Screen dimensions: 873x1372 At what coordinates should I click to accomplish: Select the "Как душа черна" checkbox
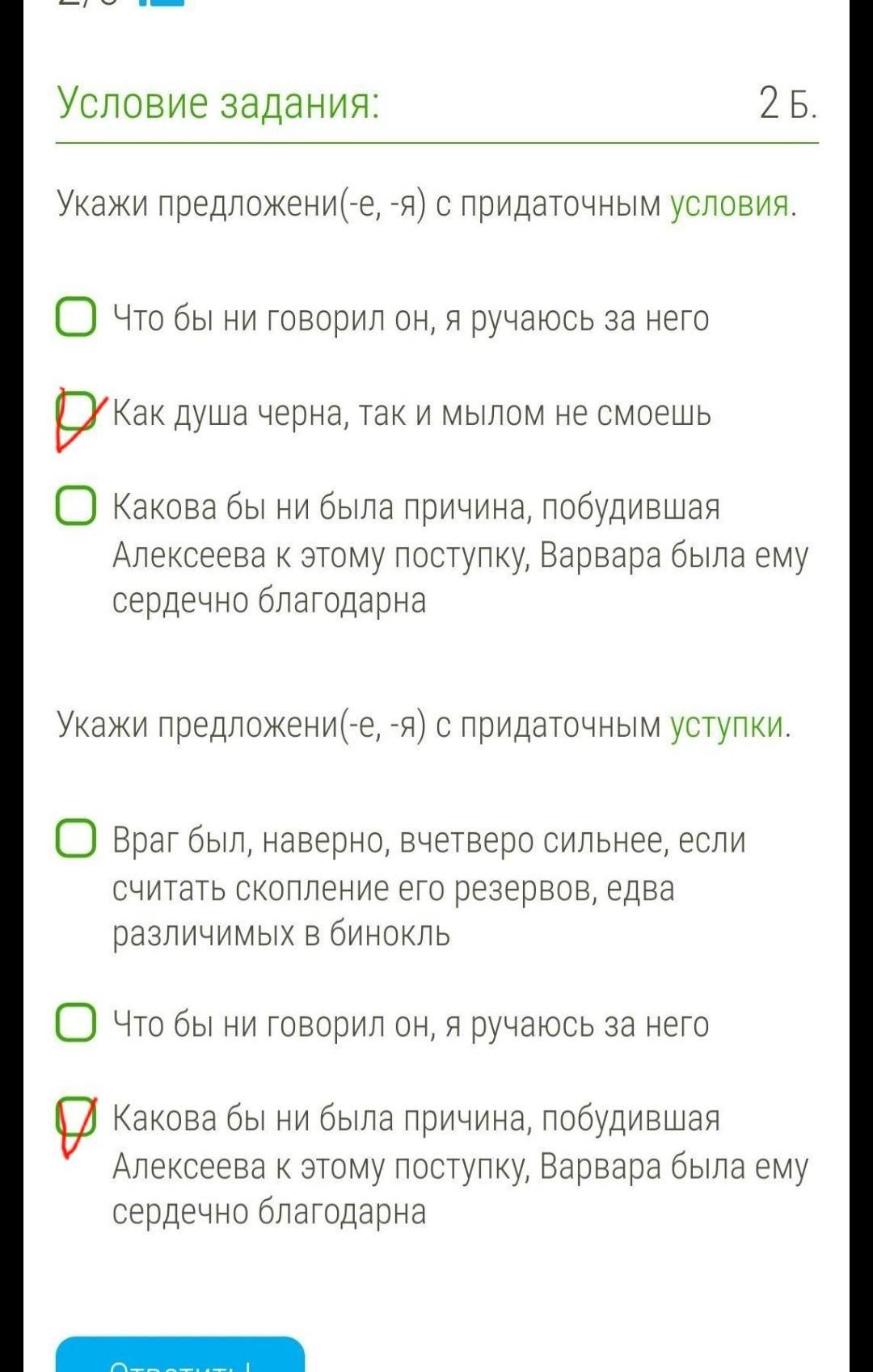tap(76, 410)
